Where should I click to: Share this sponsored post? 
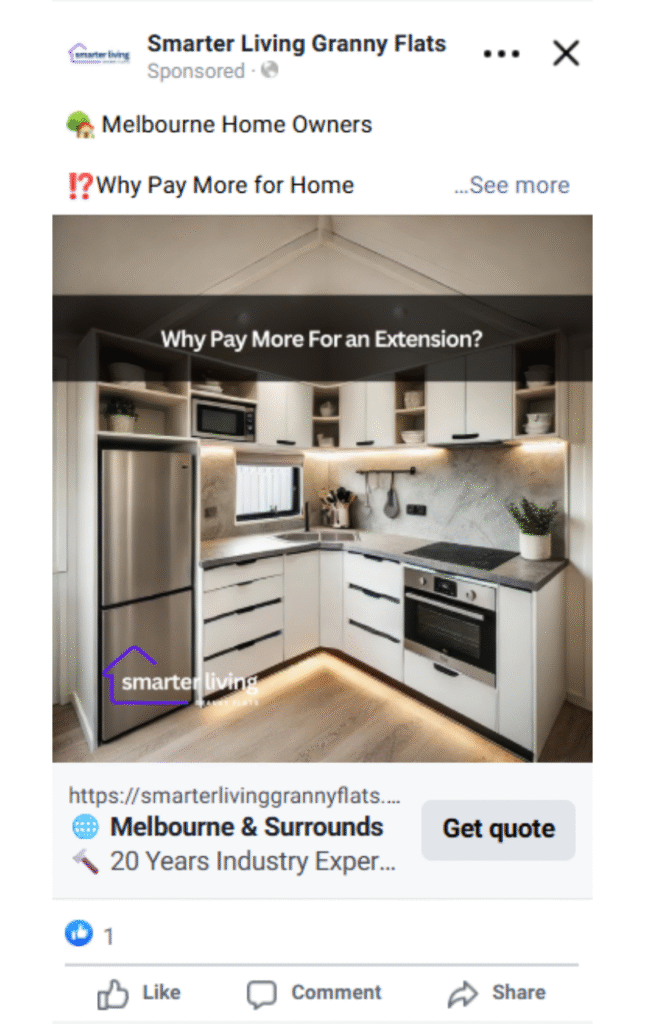pyautogui.click(x=496, y=993)
